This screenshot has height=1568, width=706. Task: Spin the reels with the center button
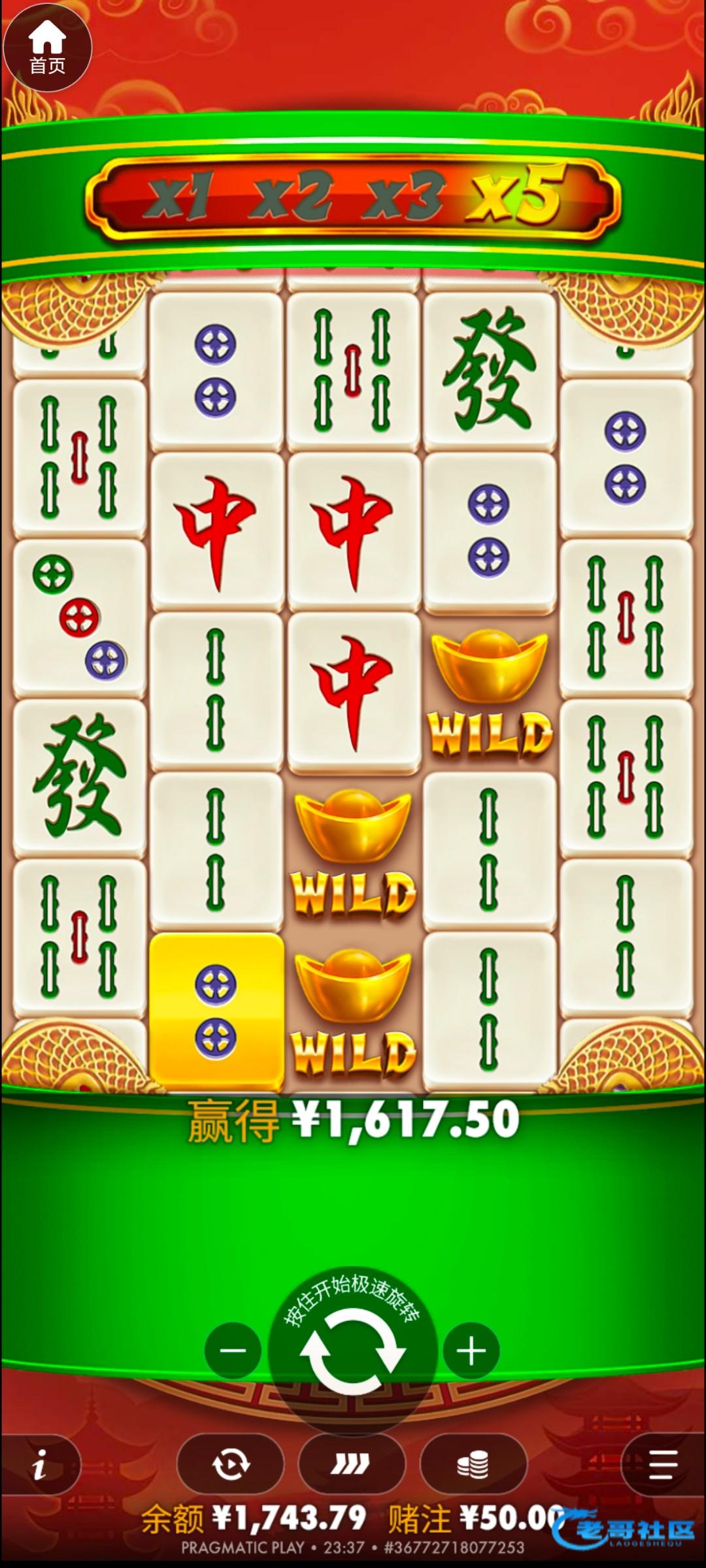(x=352, y=1351)
